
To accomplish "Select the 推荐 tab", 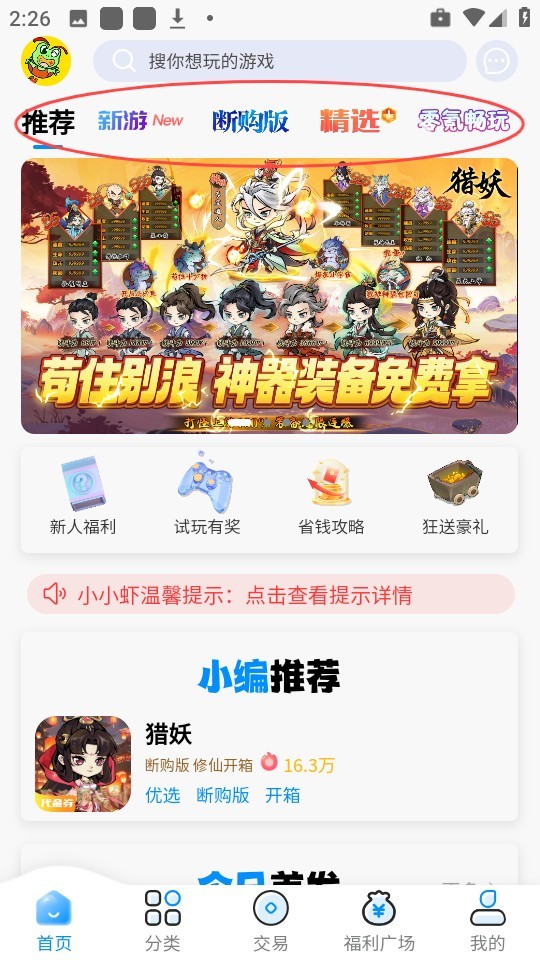I will pyautogui.click(x=48, y=122).
